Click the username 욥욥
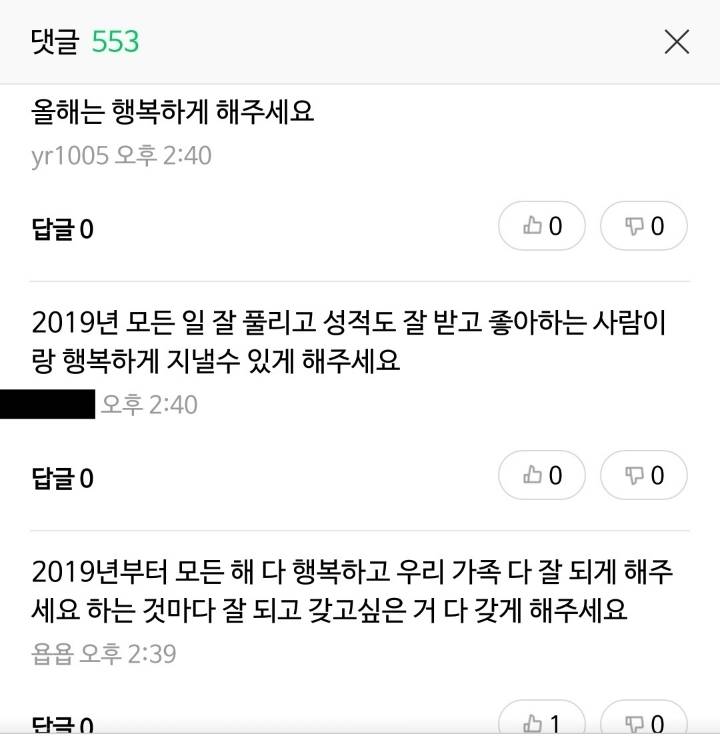Screen dimensions: 720x738 49,660
